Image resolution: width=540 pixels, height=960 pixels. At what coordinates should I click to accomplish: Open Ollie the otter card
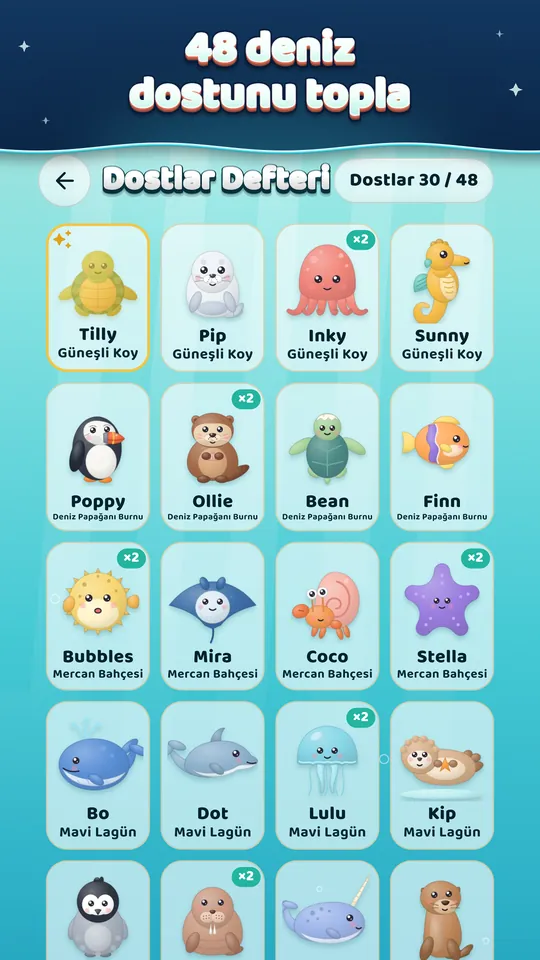click(212, 457)
